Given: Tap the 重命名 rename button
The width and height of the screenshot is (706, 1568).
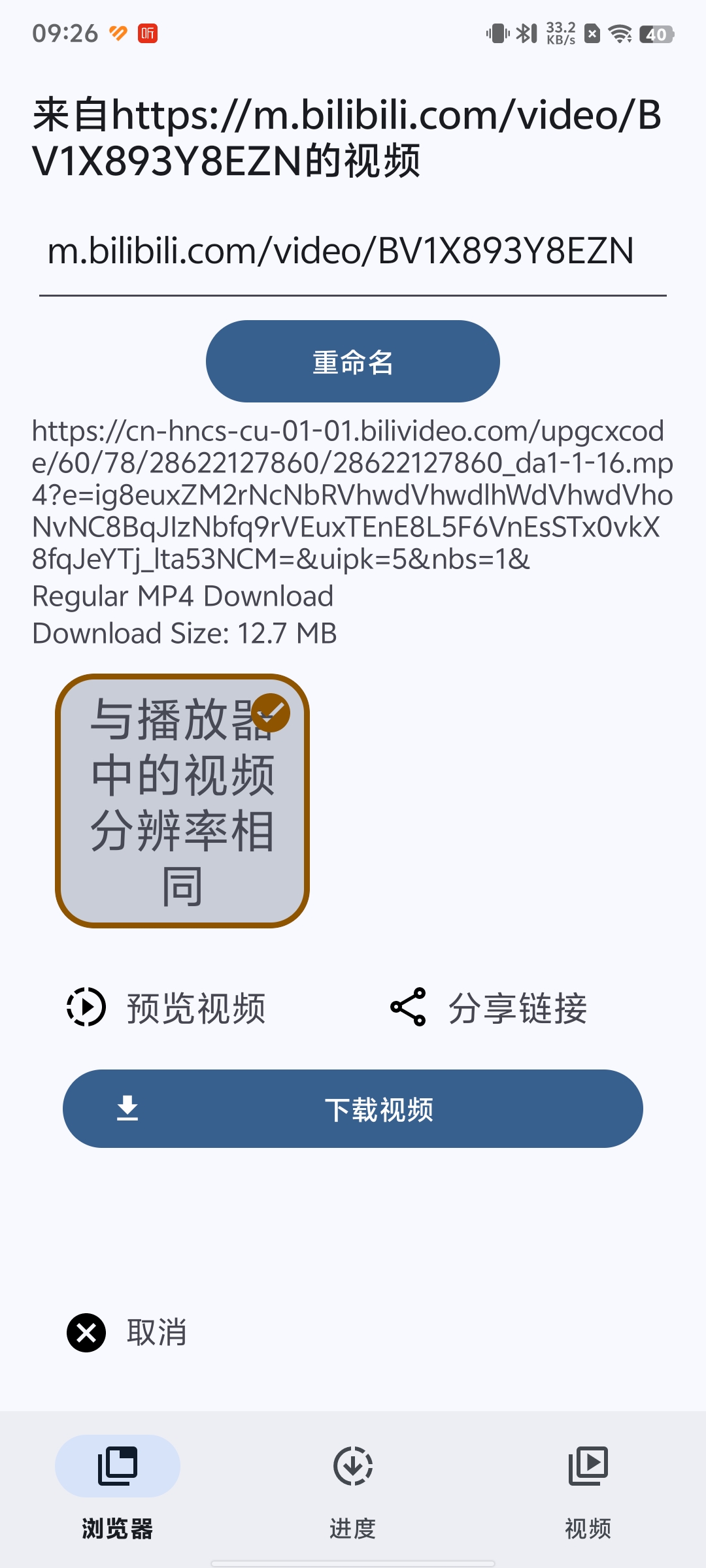Looking at the screenshot, I should click(x=353, y=361).
